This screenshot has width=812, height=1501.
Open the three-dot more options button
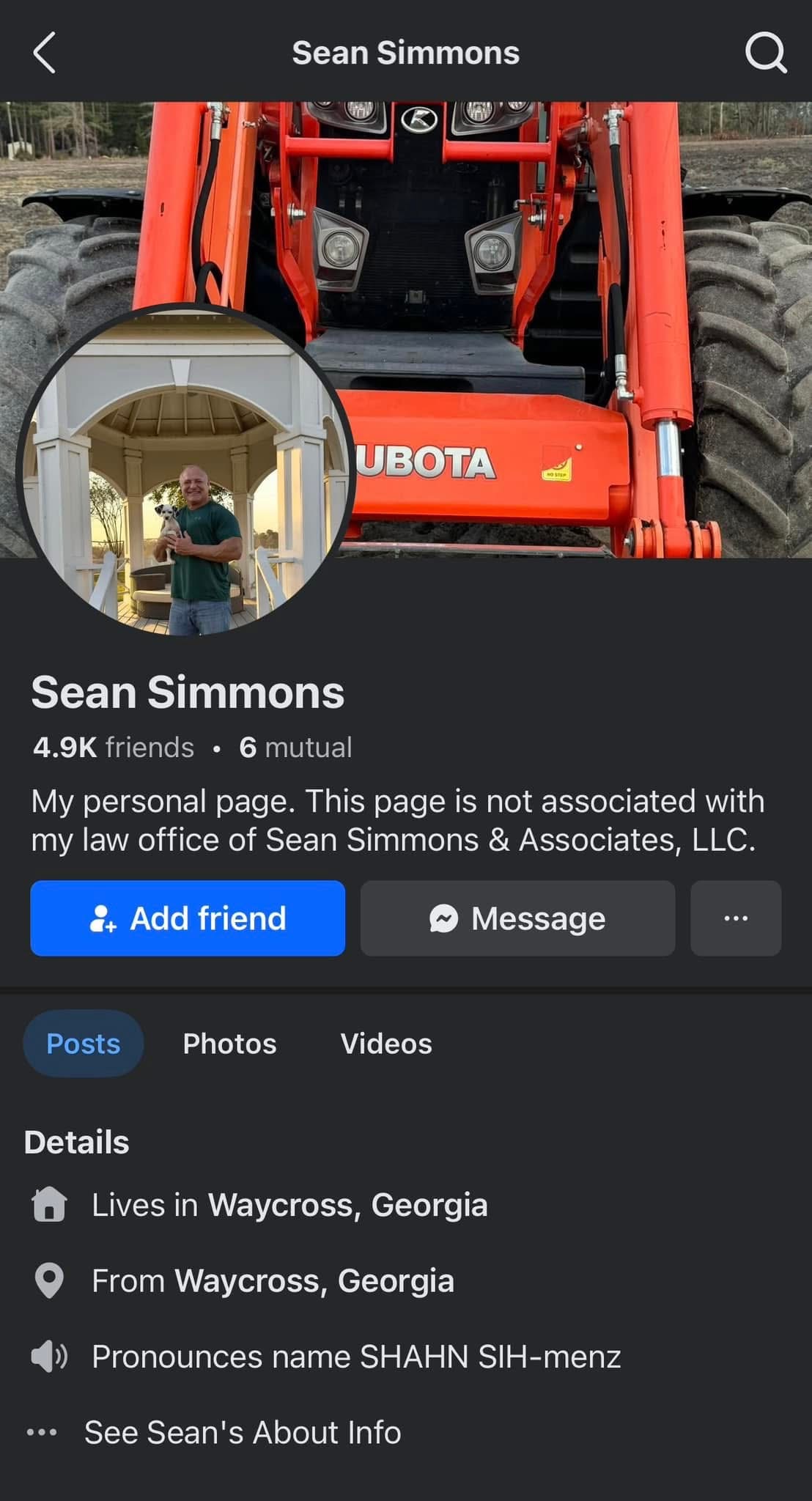pyautogui.click(x=735, y=918)
